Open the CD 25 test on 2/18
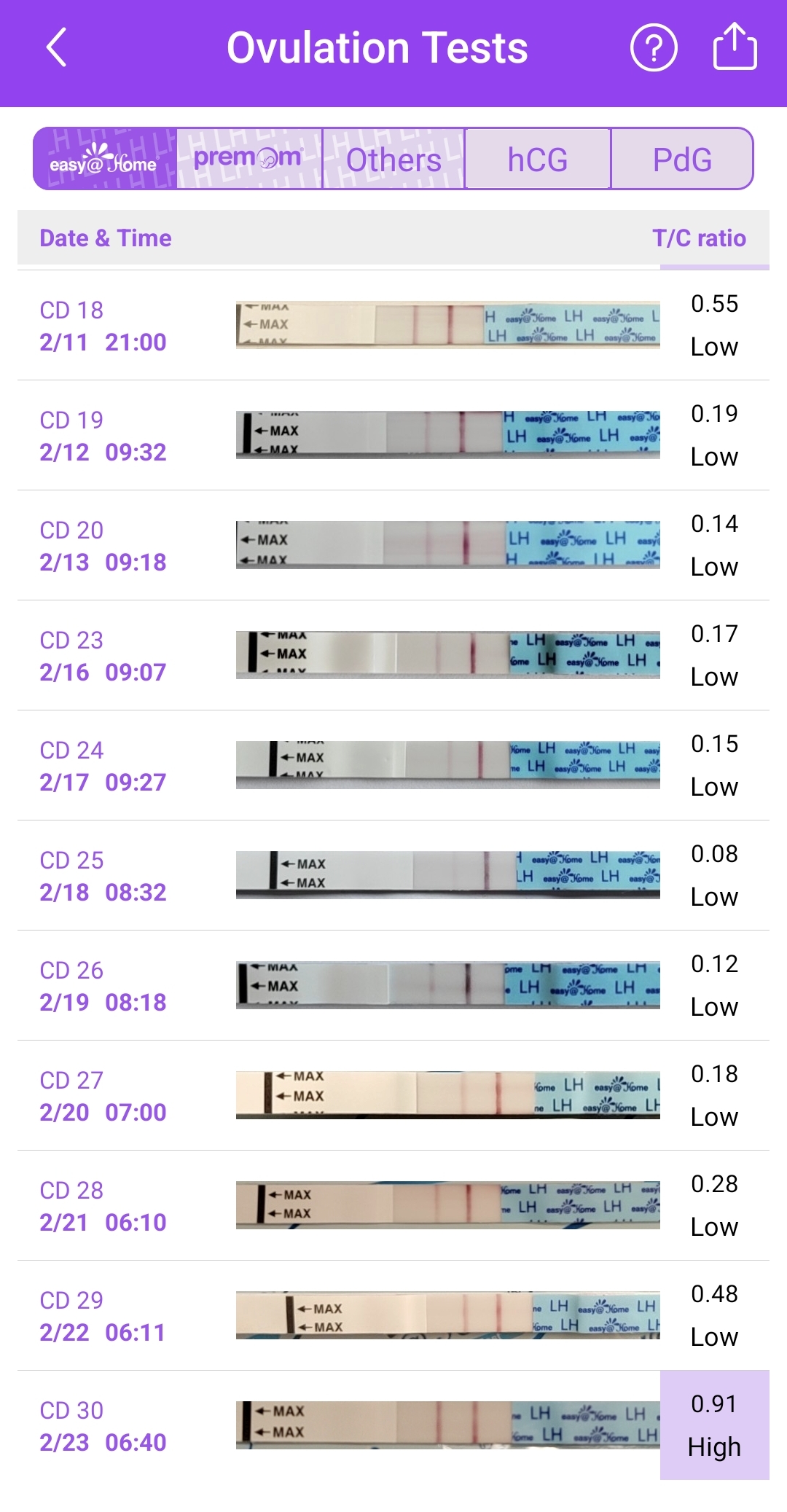The image size is (787, 1512). tap(393, 875)
